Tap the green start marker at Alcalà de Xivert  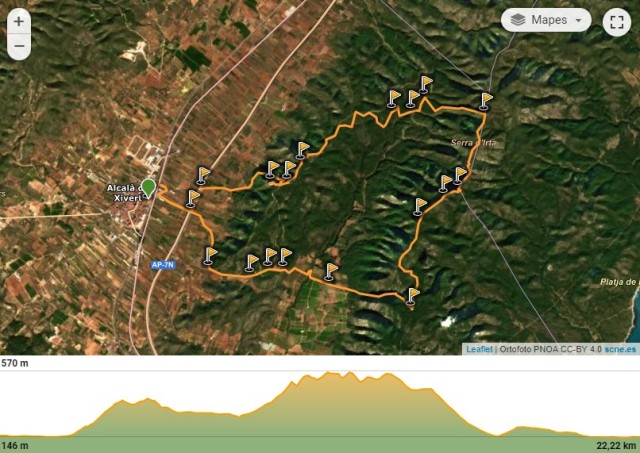(x=149, y=187)
